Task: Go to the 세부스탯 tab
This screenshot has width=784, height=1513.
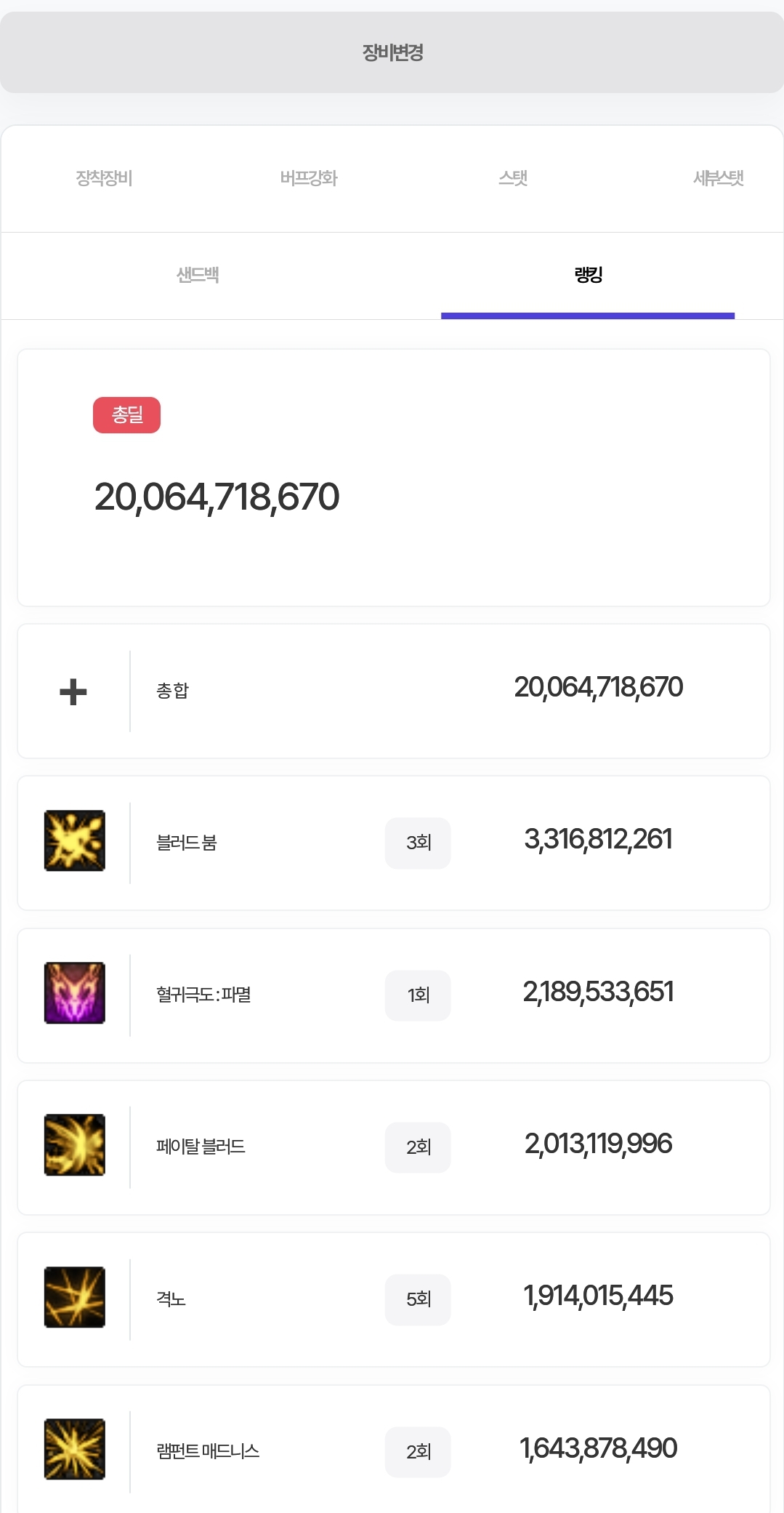Action: 718,178
